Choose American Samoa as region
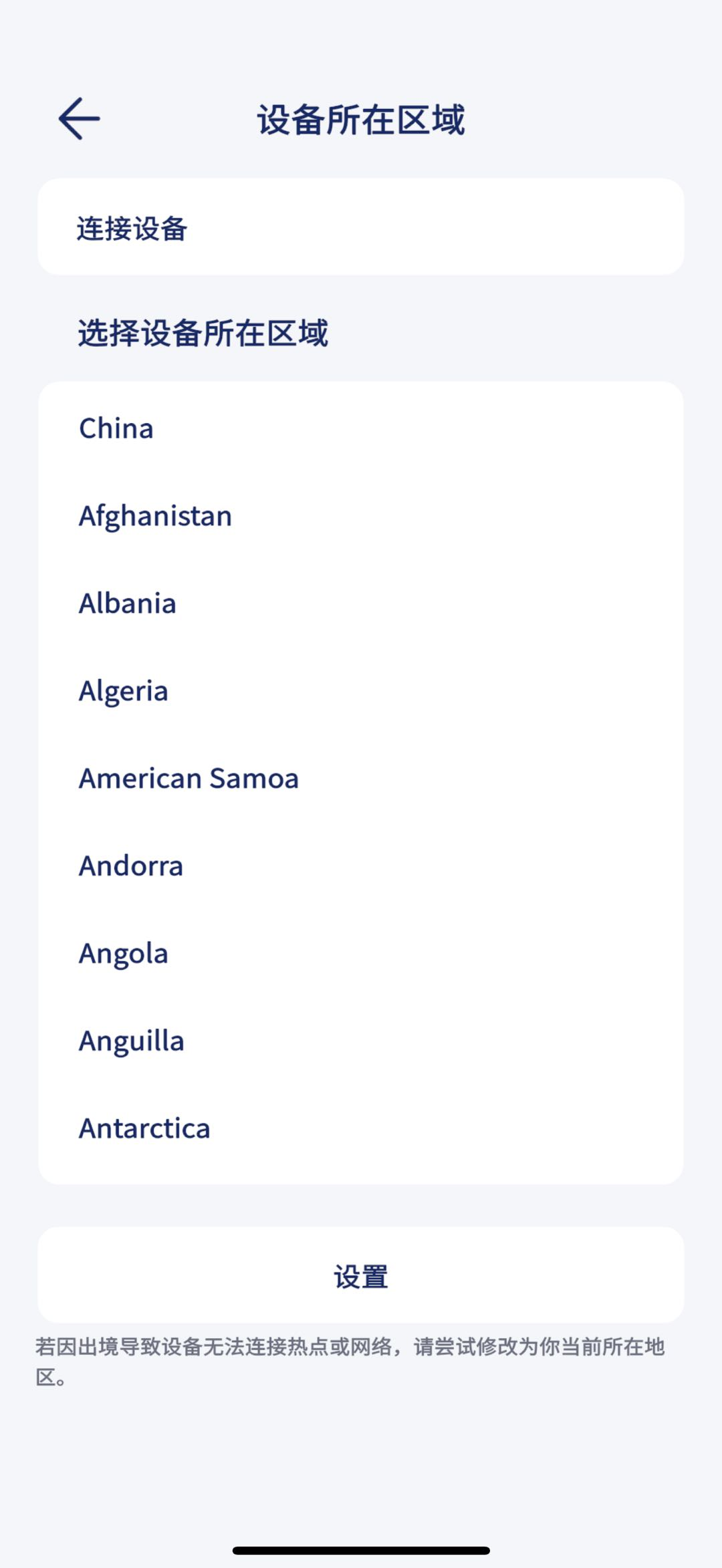 [x=361, y=779]
